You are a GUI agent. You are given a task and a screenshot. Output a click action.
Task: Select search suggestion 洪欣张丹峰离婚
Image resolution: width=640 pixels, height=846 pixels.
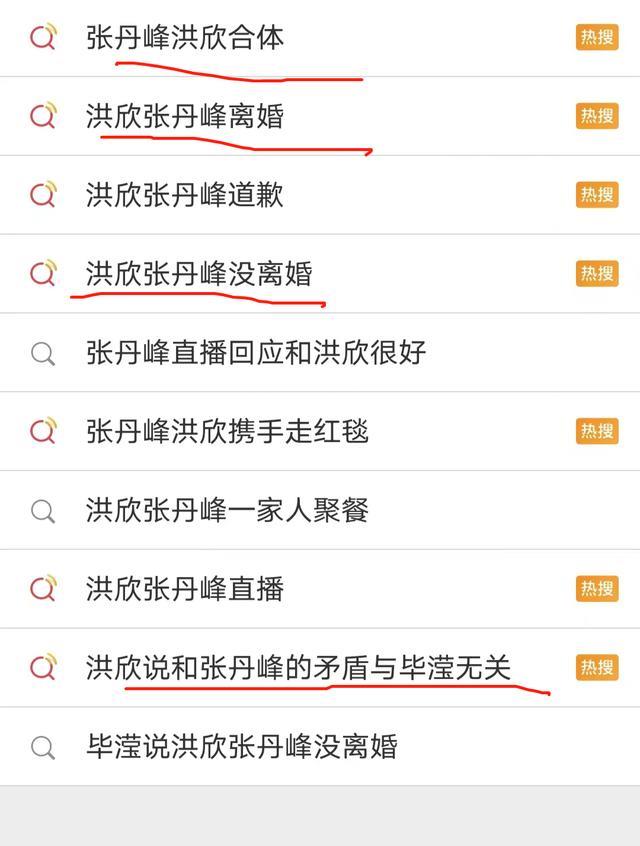[x=185, y=116]
